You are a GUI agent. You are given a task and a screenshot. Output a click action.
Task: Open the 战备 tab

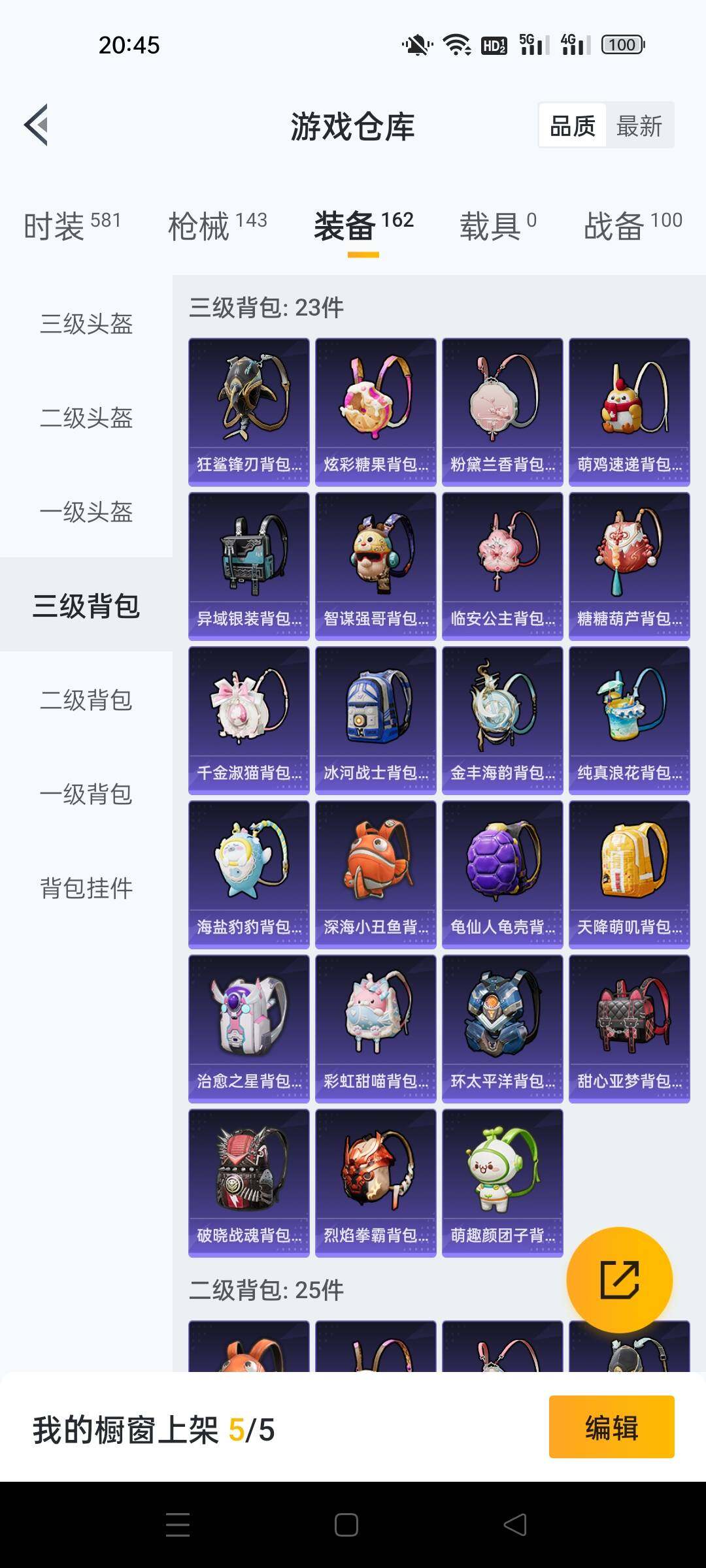pos(632,226)
